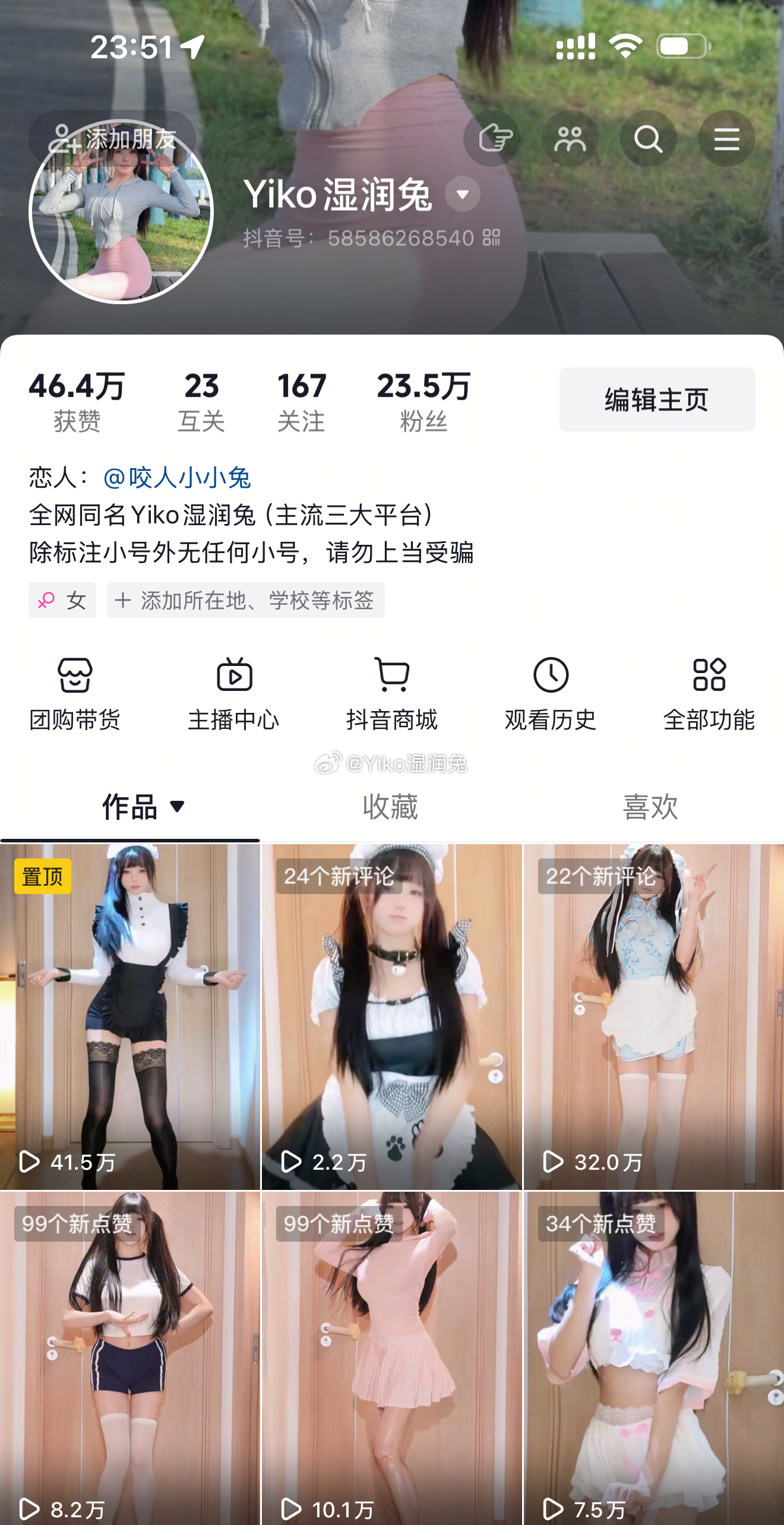This screenshot has width=784, height=1525.
Task: Tap 编辑主页 to edit profile
Action: click(x=657, y=399)
